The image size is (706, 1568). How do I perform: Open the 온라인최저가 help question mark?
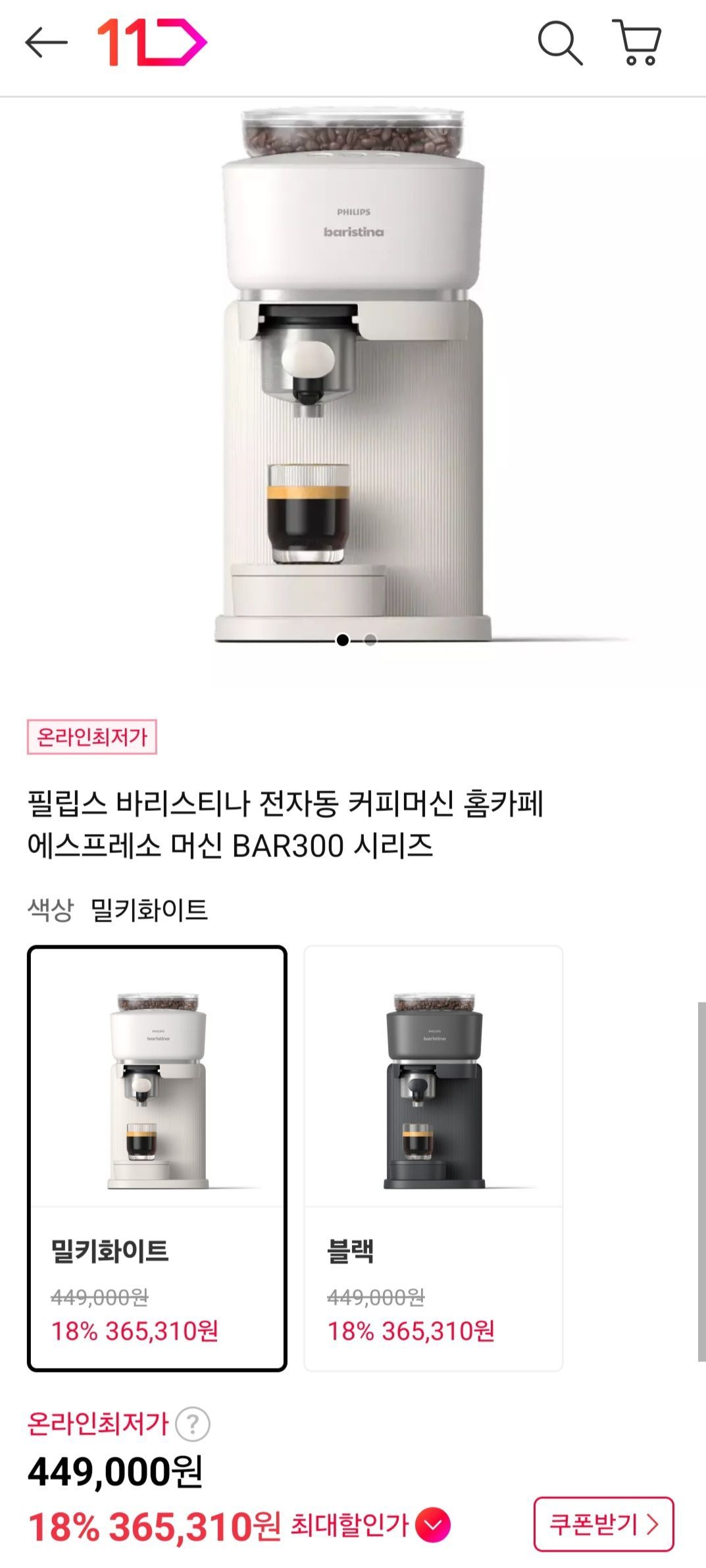pyautogui.click(x=193, y=1424)
